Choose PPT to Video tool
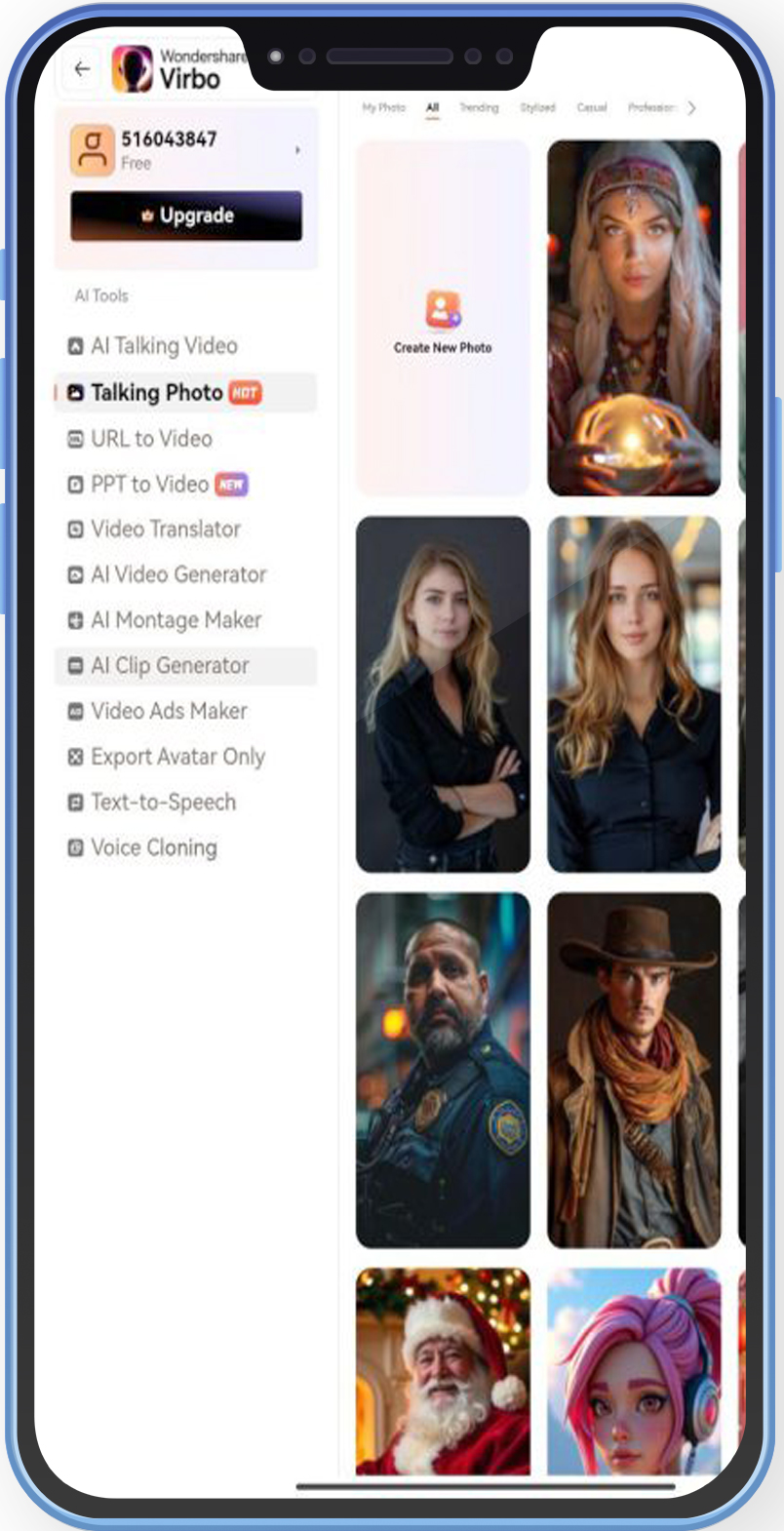The height and width of the screenshot is (1531, 784). [149, 485]
